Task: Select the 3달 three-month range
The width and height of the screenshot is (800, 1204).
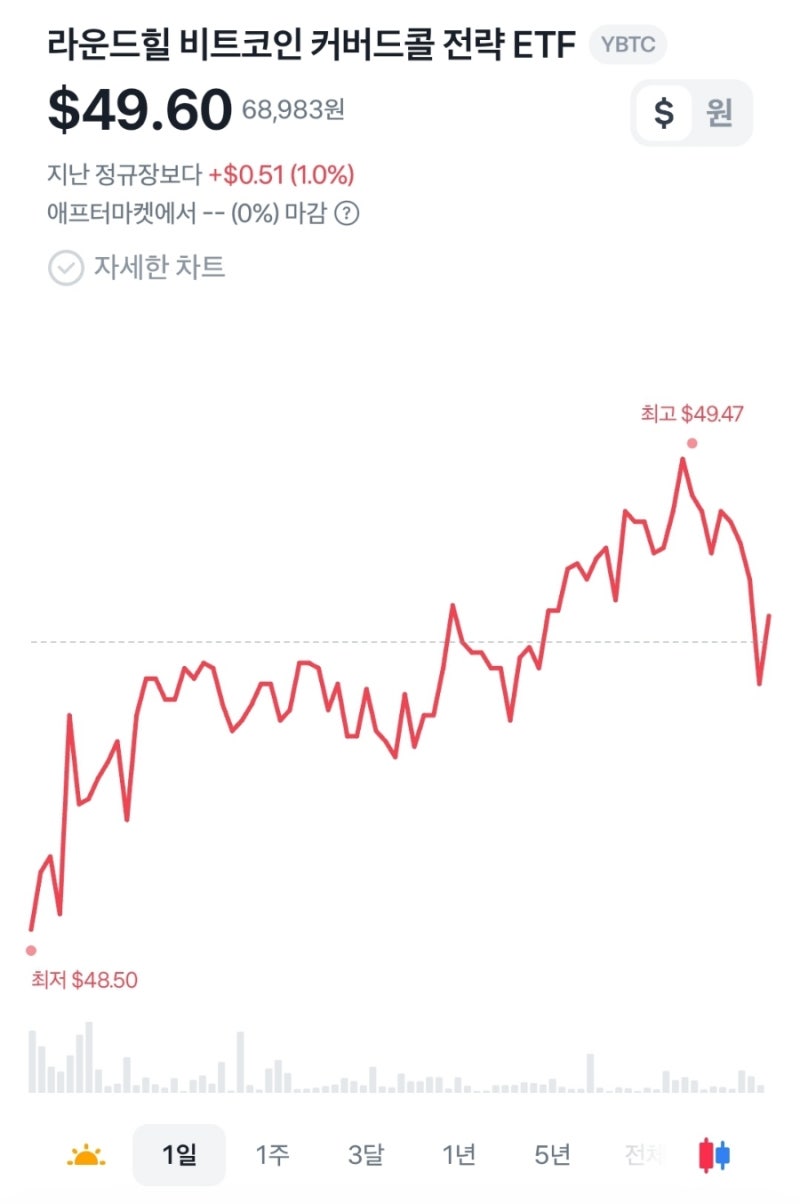Action: (x=367, y=1154)
